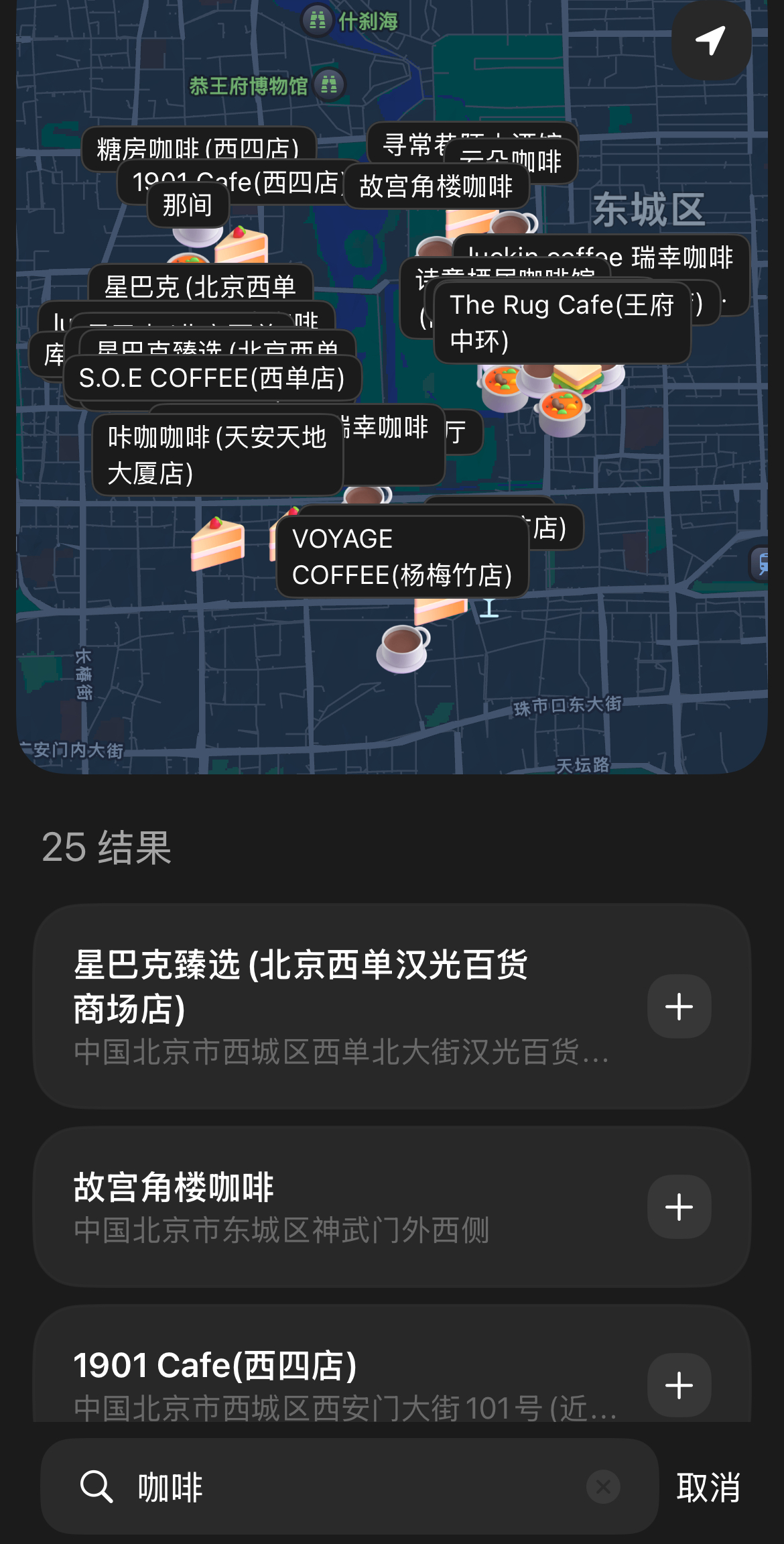The height and width of the screenshot is (1544, 784).
Task: Select the VOYAGE COFFEE(杨梅竹店) map label
Action: coord(402,556)
